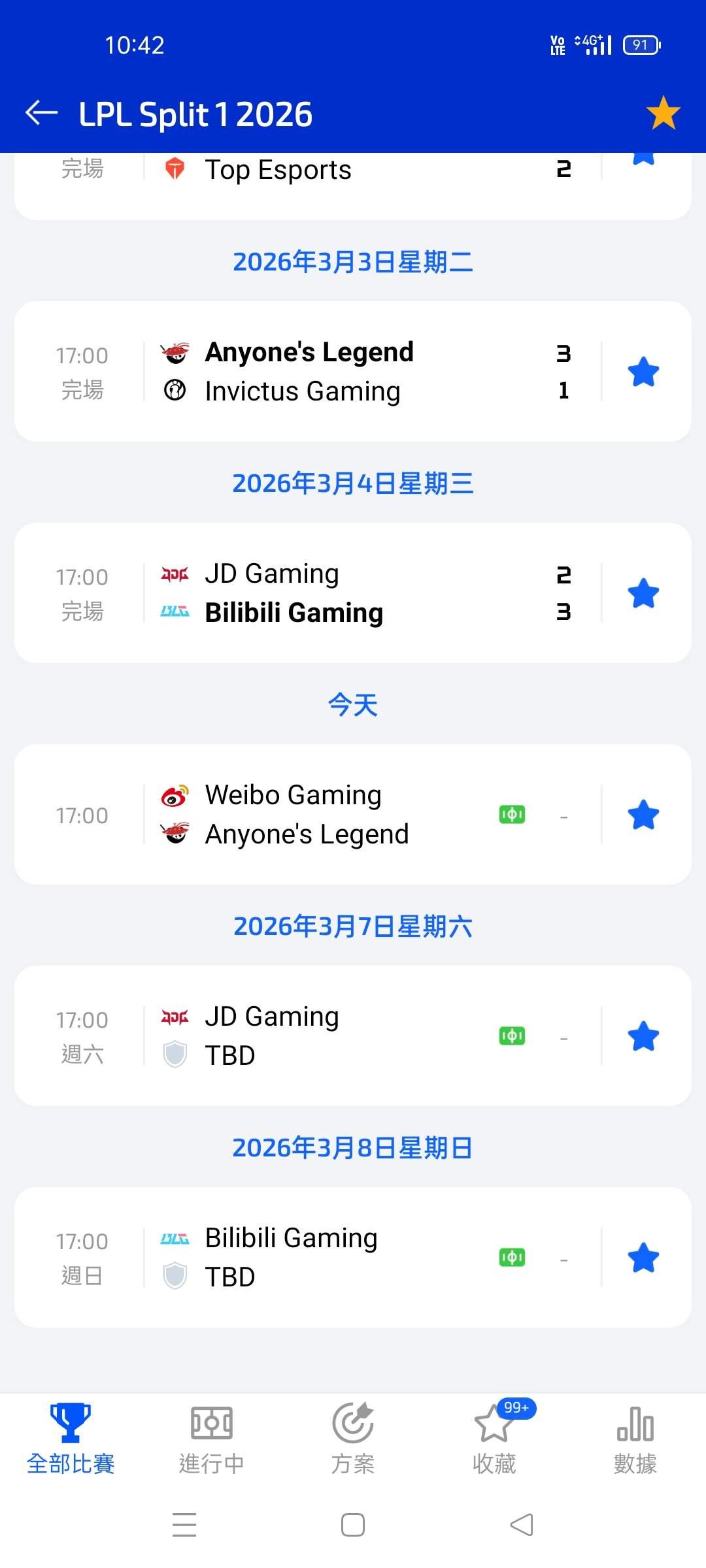Open the 收藏 favorites tab
Screen dimensions: 706x1568
(494, 1439)
